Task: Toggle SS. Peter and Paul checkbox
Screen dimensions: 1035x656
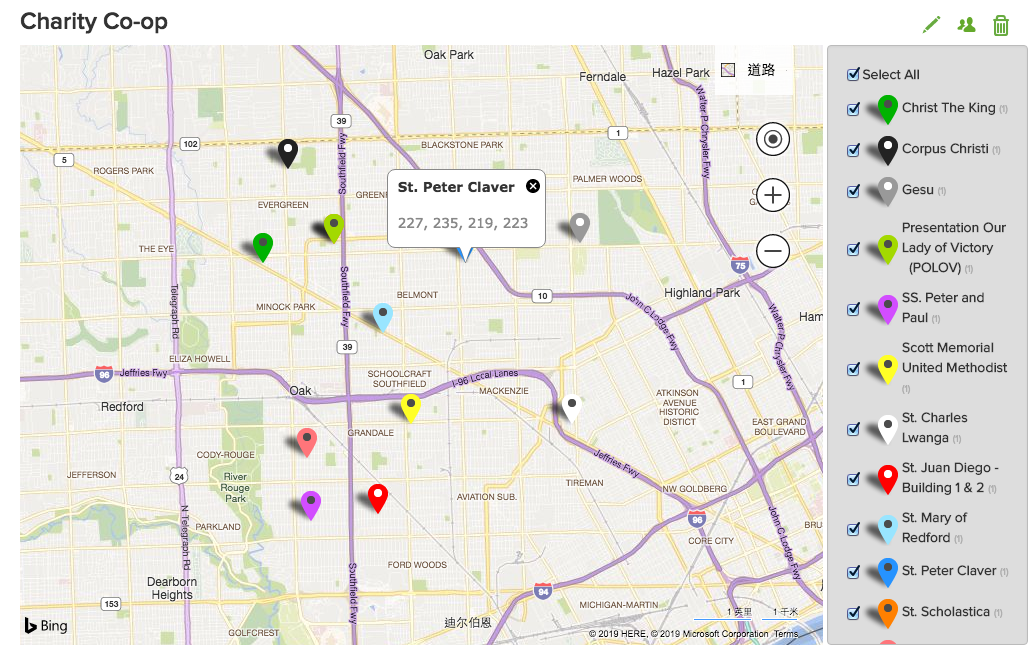Action: [x=853, y=309]
